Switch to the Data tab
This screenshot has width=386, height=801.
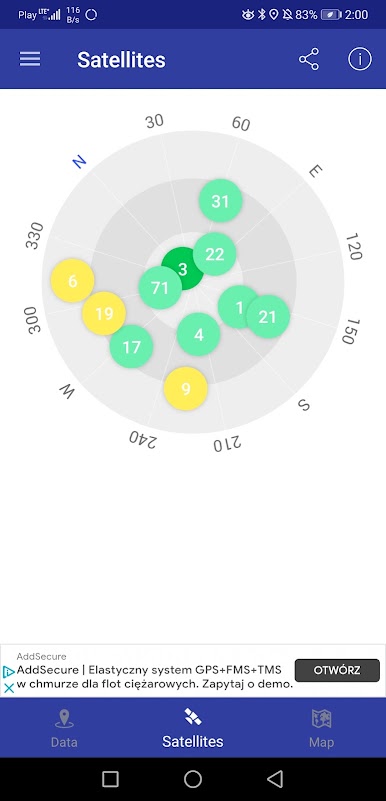[x=64, y=728]
